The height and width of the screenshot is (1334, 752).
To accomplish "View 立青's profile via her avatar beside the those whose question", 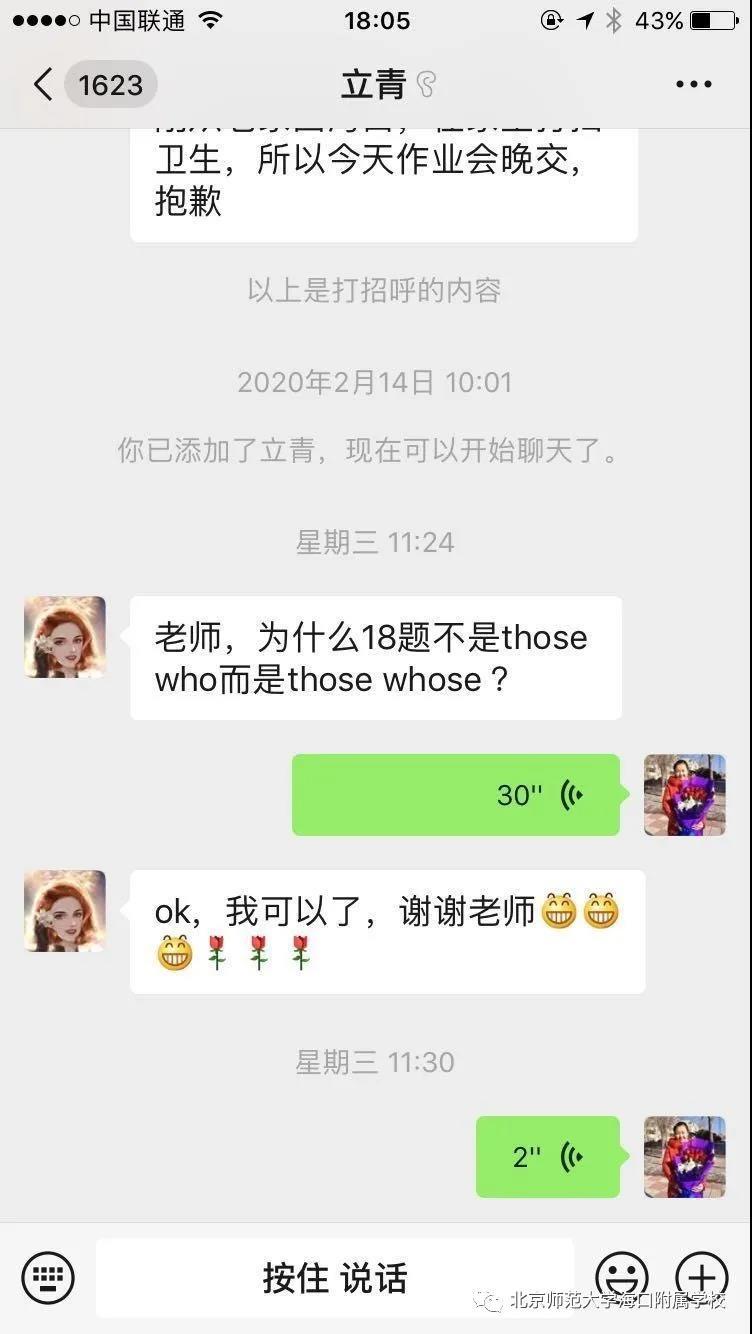I will pyautogui.click(x=65, y=638).
